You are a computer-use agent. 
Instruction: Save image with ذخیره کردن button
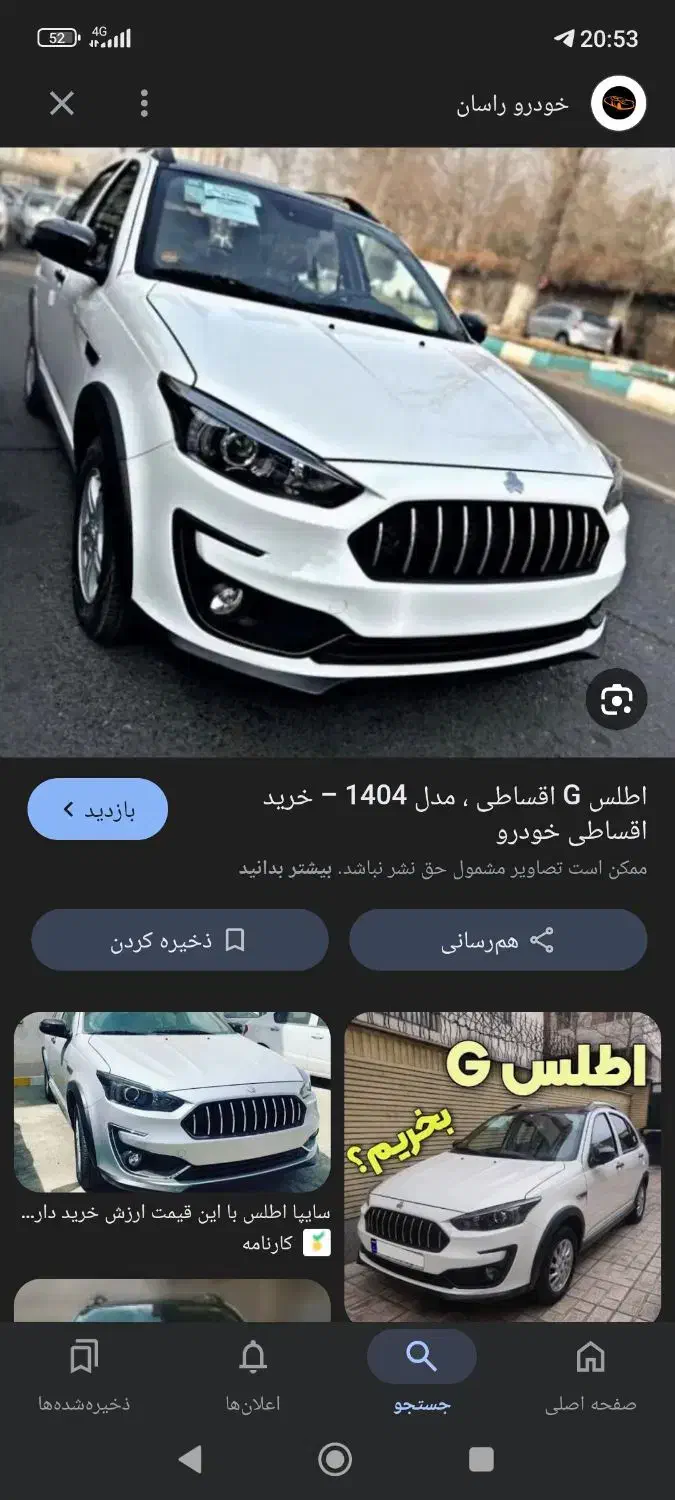180,940
